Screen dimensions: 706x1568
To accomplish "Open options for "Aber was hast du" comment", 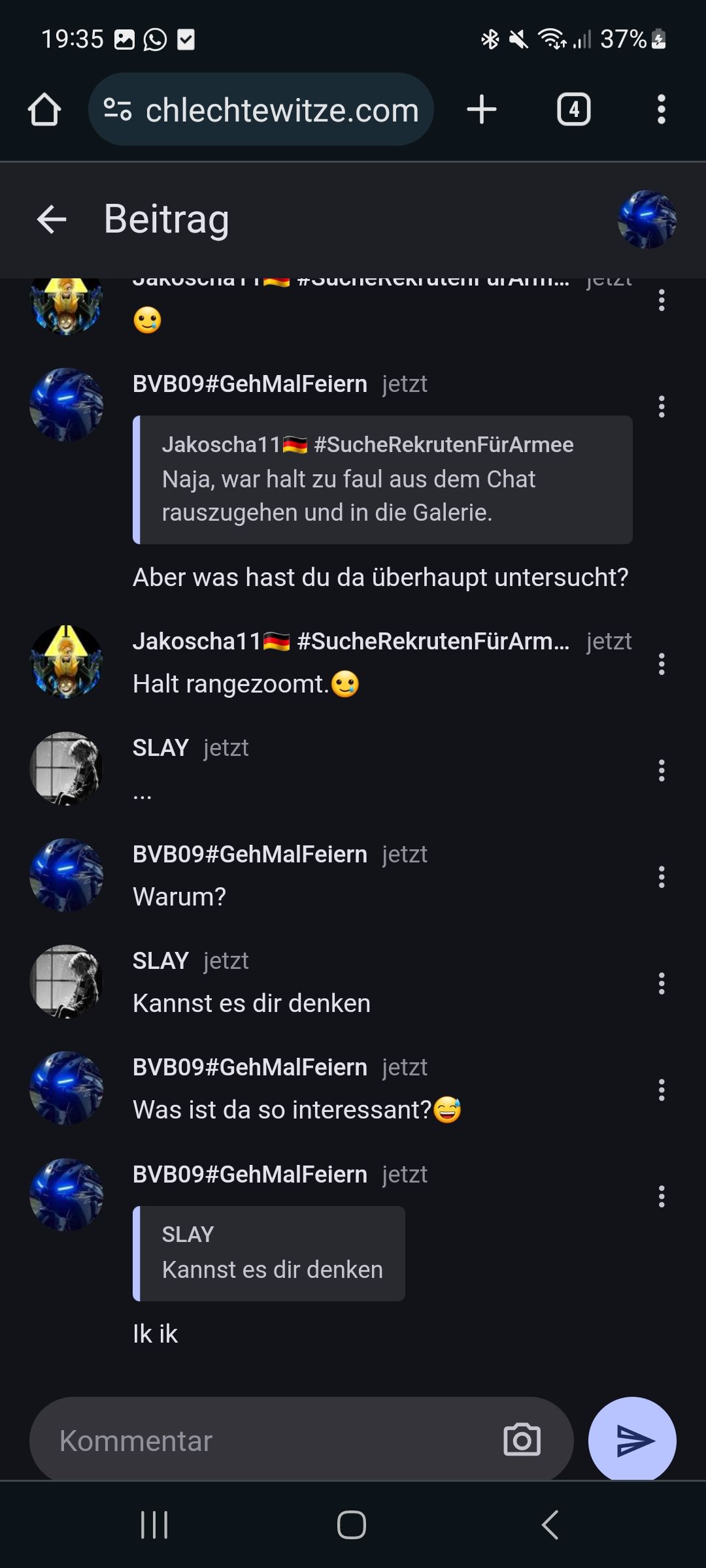I will click(x=662, y=407).
